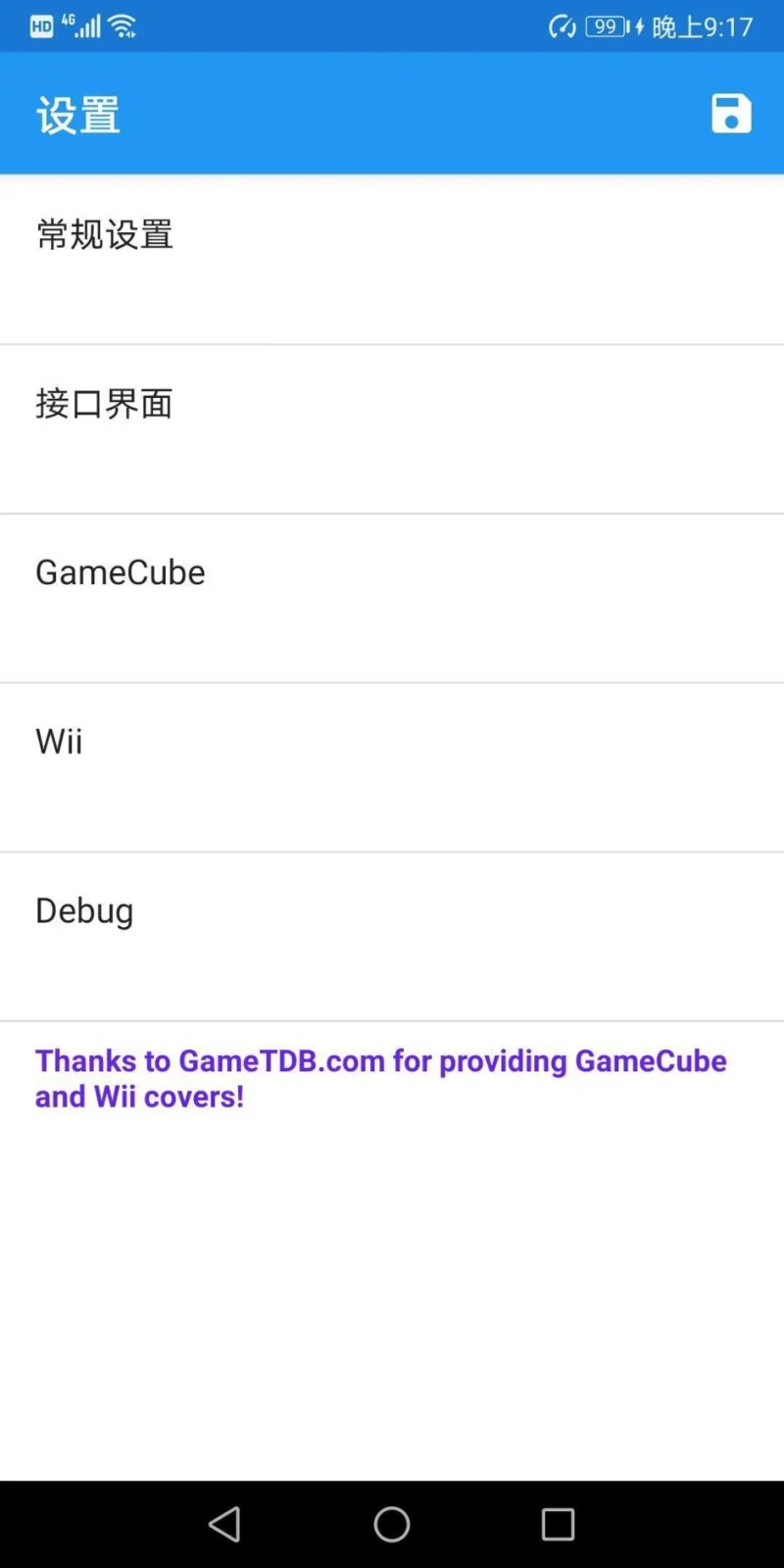Open the Wii settings row

click(x=392, y=766)
